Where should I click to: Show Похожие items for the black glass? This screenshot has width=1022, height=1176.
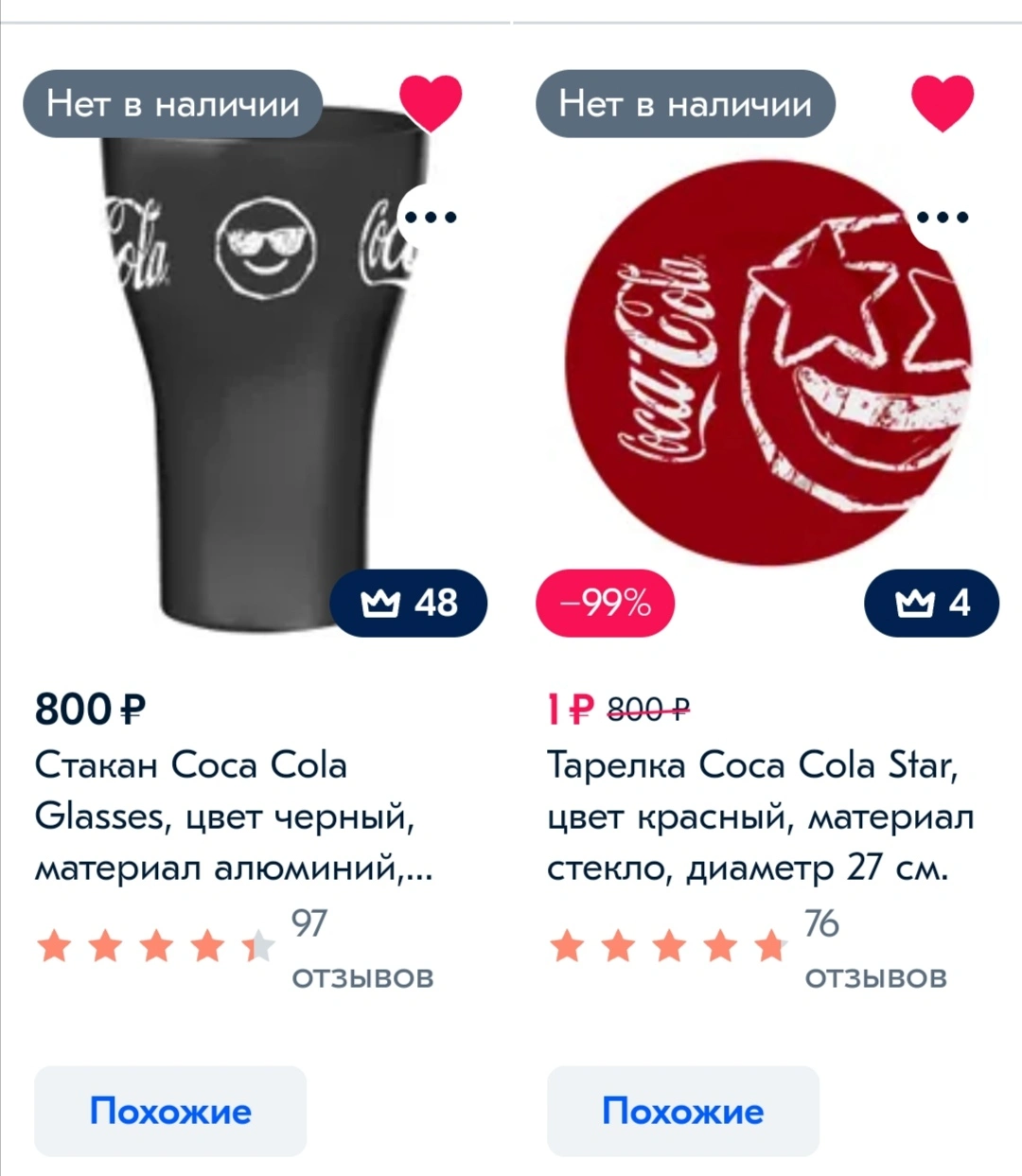pyautogui.click(x=170, y=1111)
